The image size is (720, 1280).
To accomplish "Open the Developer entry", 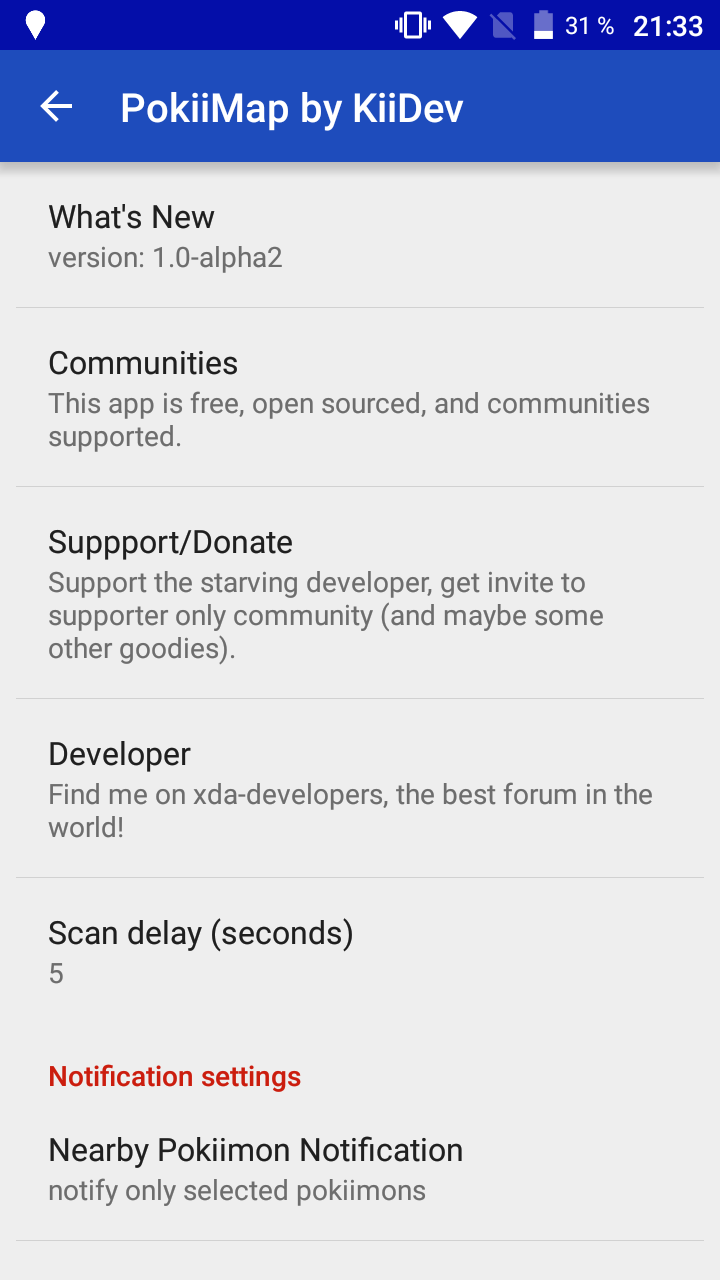I will tap(360, 788).
